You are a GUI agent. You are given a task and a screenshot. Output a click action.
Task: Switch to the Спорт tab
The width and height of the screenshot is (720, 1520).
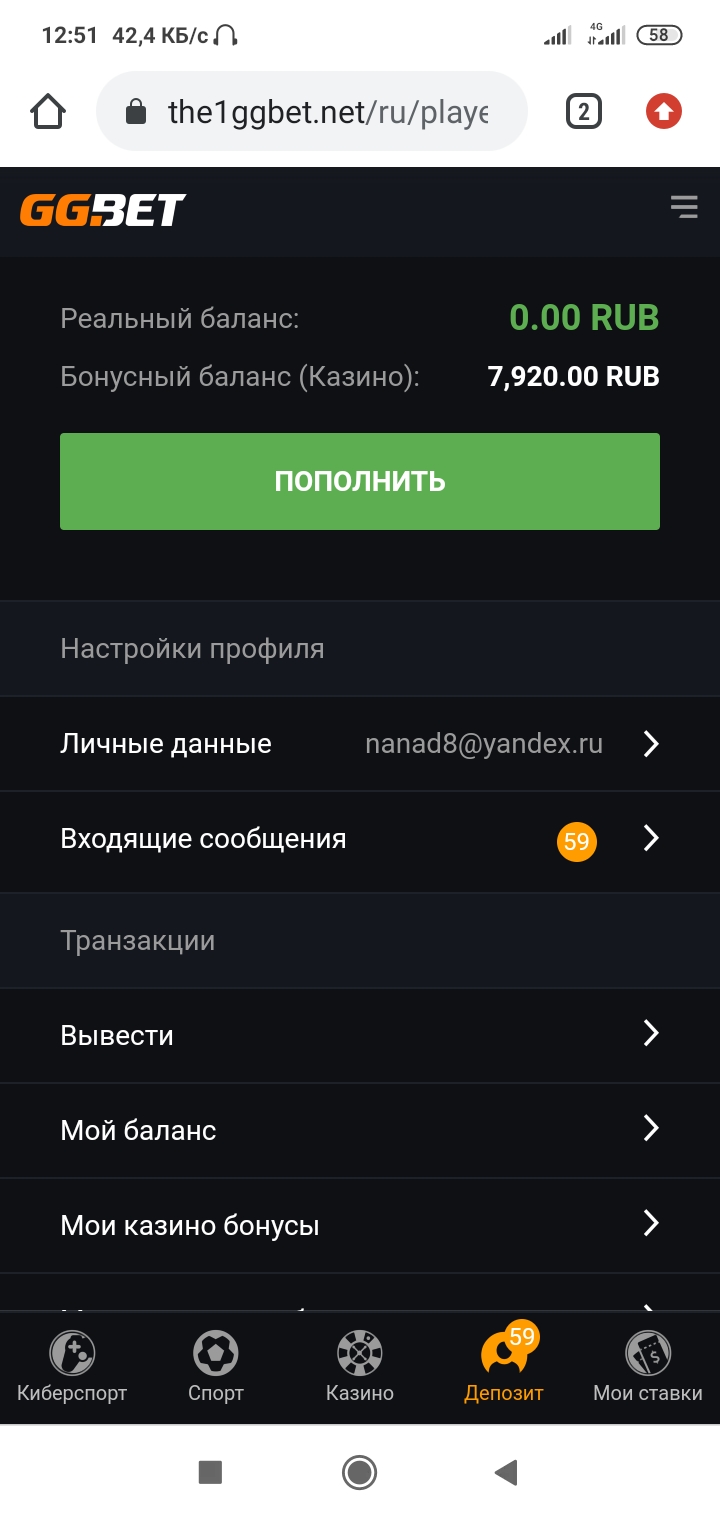coord(216,1367)
